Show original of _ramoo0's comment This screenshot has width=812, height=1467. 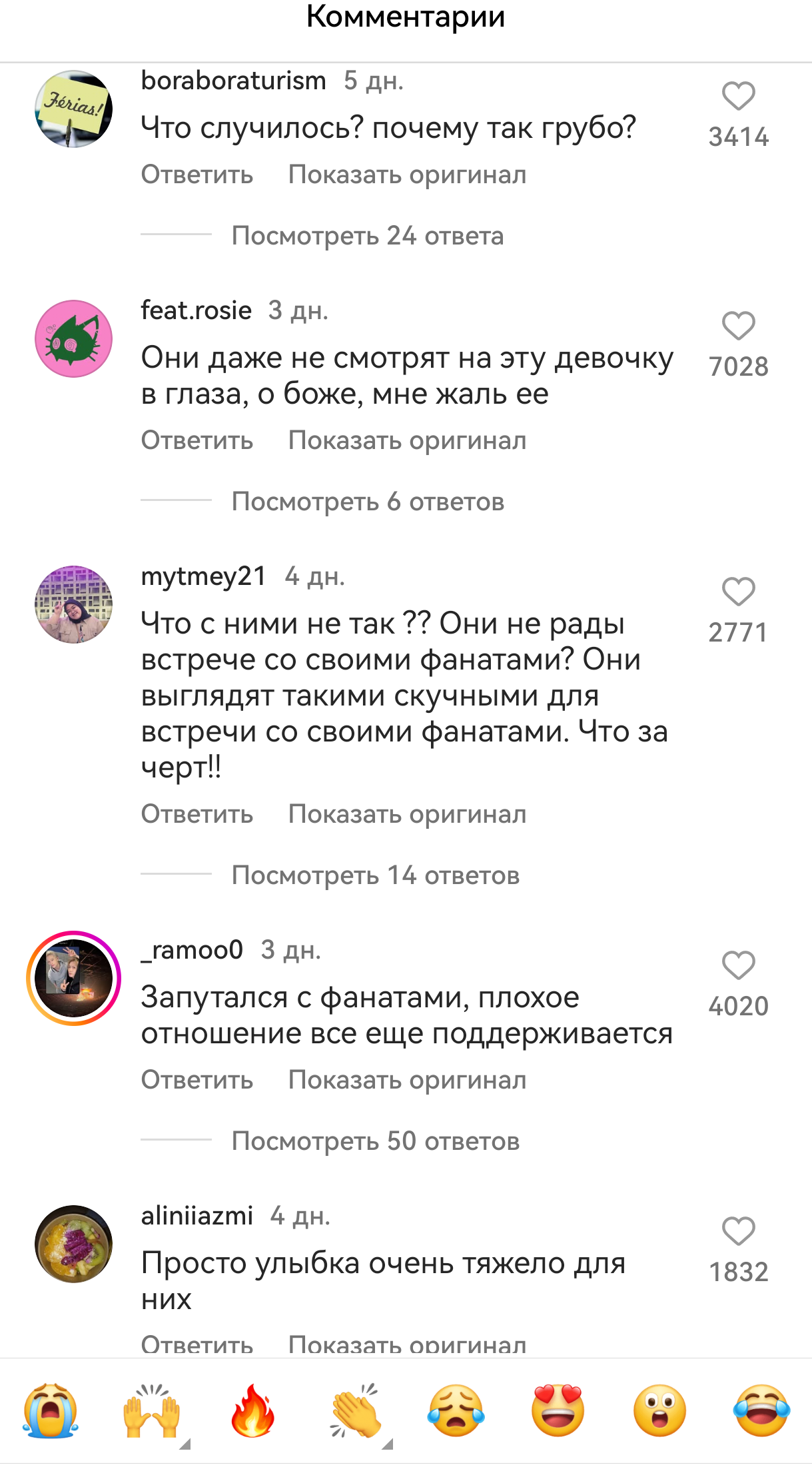pos(407,1080)
